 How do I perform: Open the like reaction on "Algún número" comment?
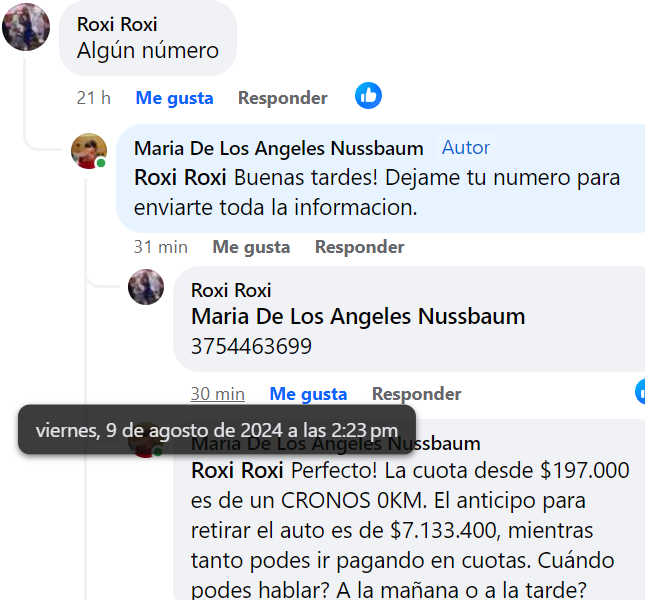tap(368, 96)
